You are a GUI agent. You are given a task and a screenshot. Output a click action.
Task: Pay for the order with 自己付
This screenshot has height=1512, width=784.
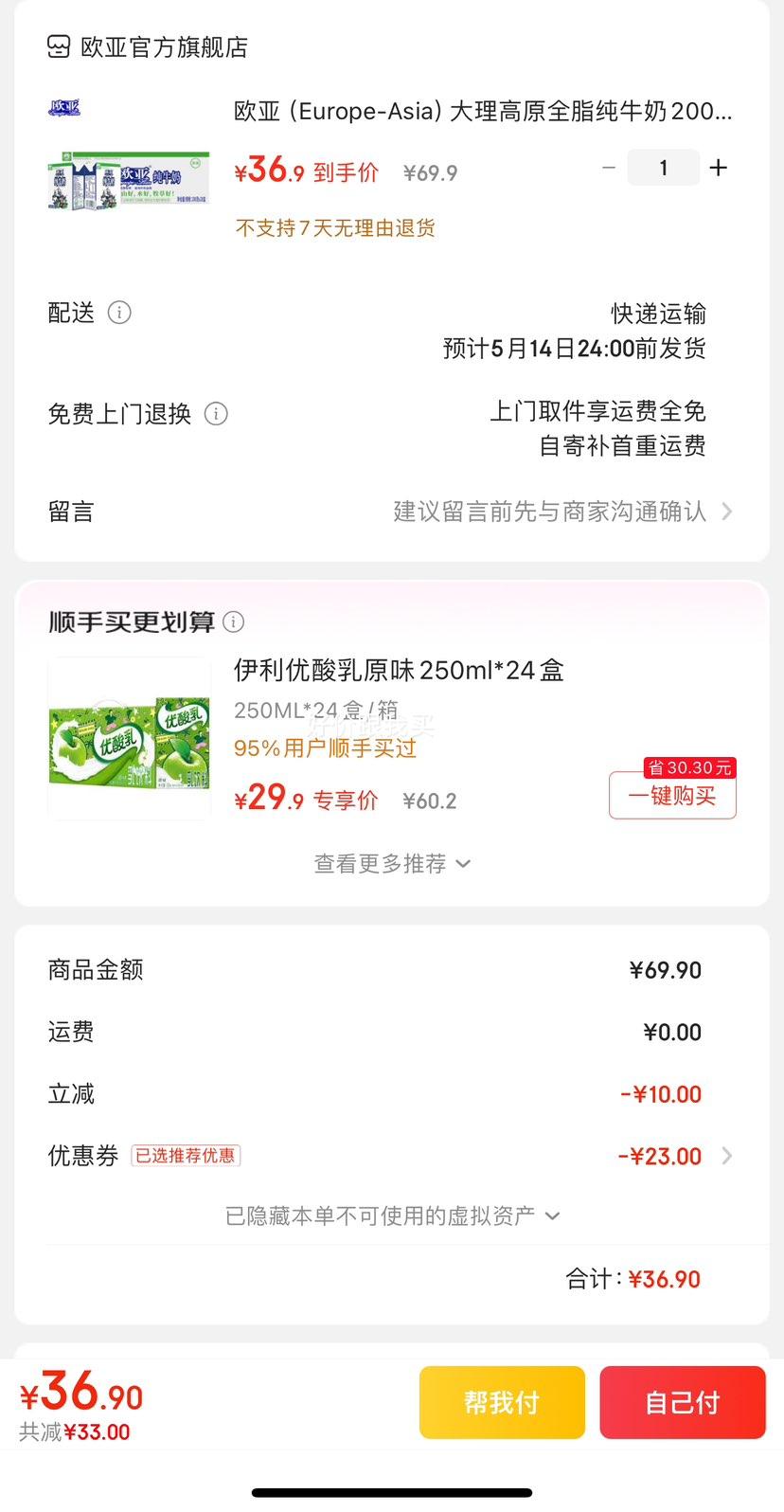coord(682,1402)
